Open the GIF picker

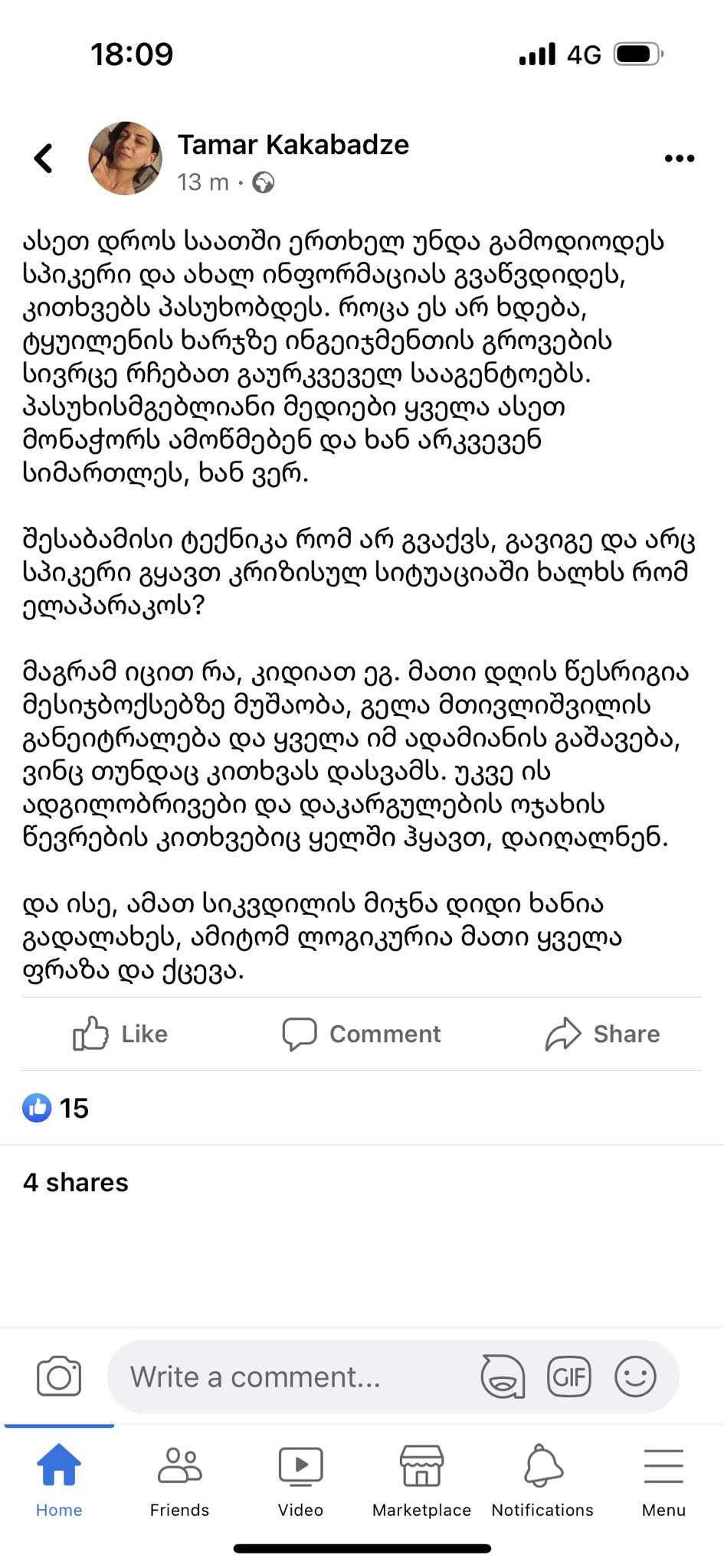point(568,1377)
